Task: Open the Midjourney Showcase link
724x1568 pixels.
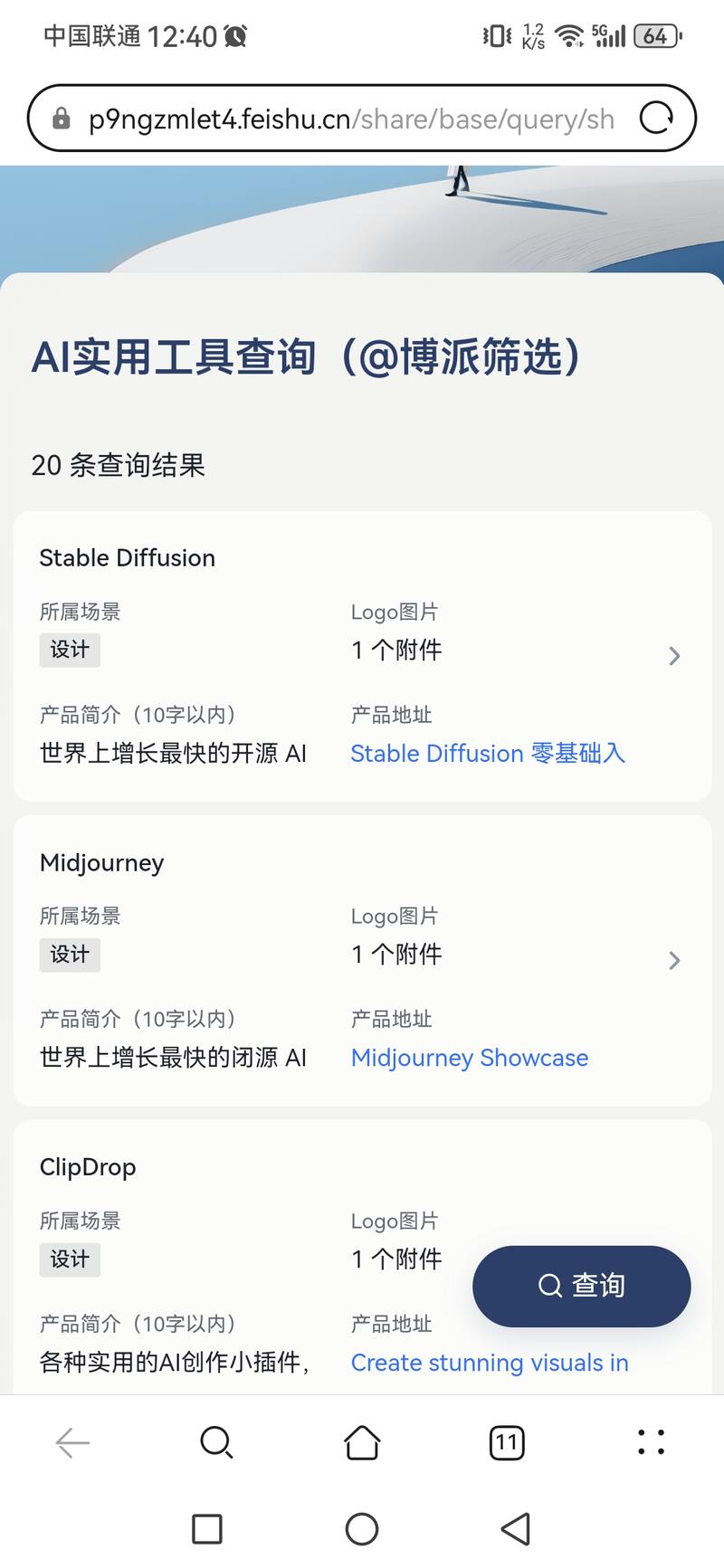Action: 469,1058
